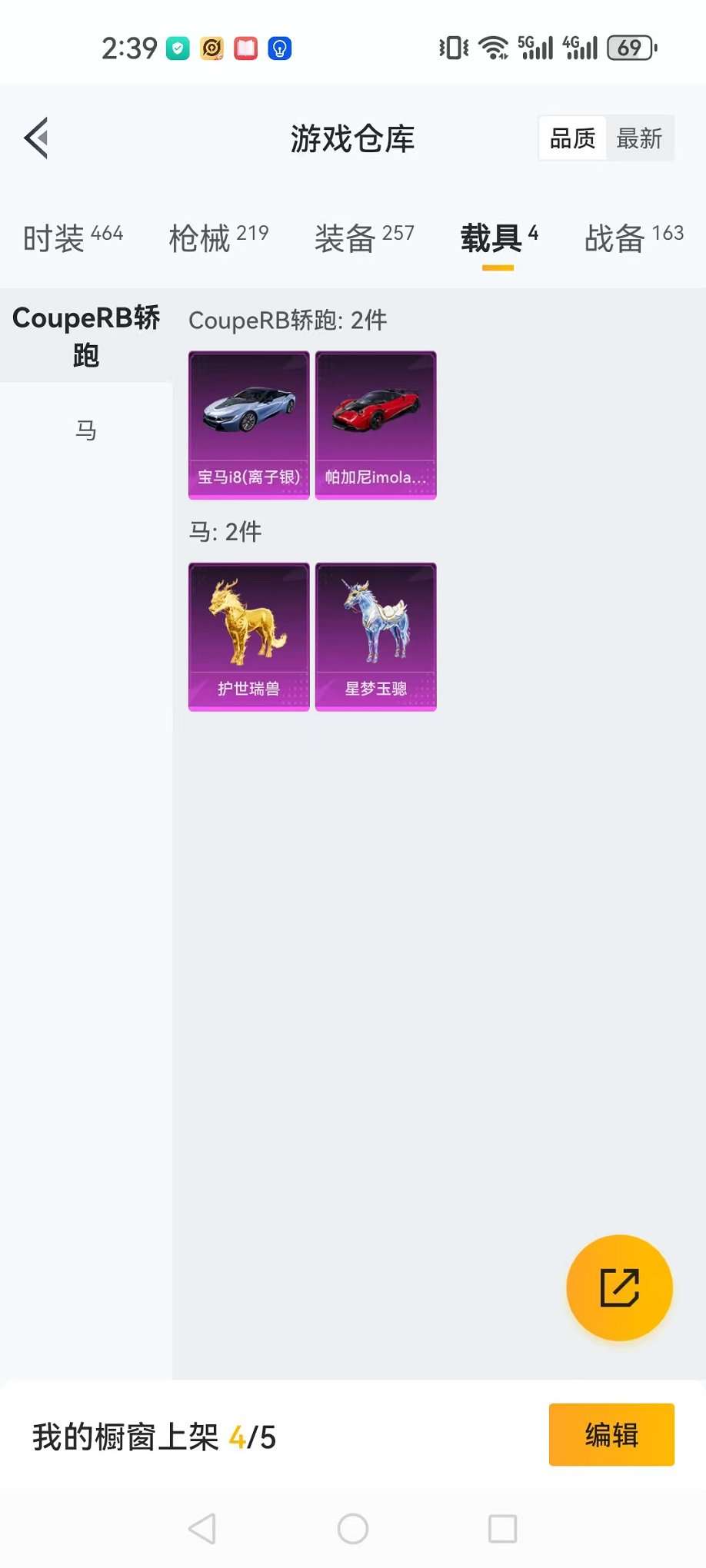This screenshot has height=1568, width=706.
Task: Open the 宝马i8(离子银) item
Action: (x=249, y=425)
